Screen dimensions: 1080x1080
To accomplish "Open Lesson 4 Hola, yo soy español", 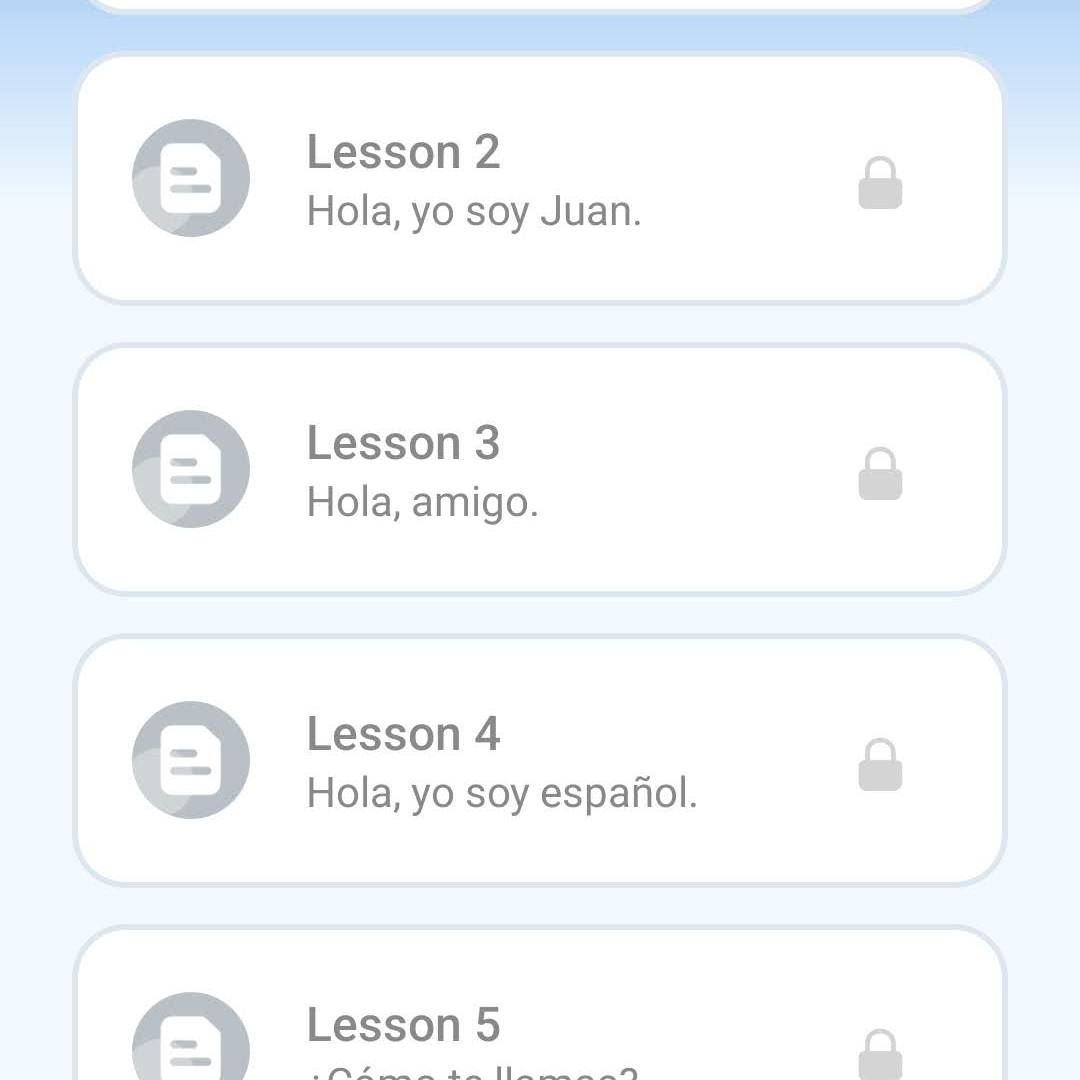I will tap(540, 761).
